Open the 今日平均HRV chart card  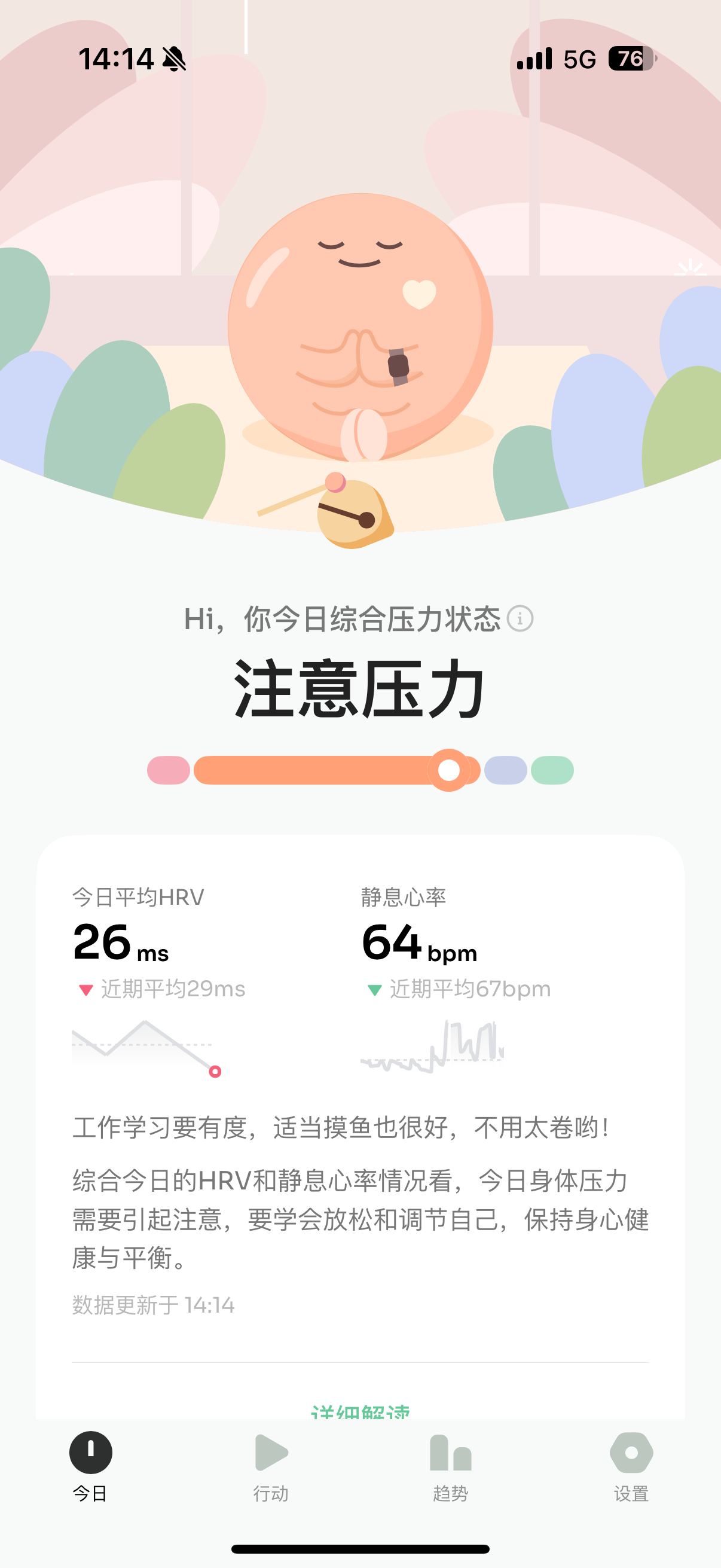click(x=159, y=981)
